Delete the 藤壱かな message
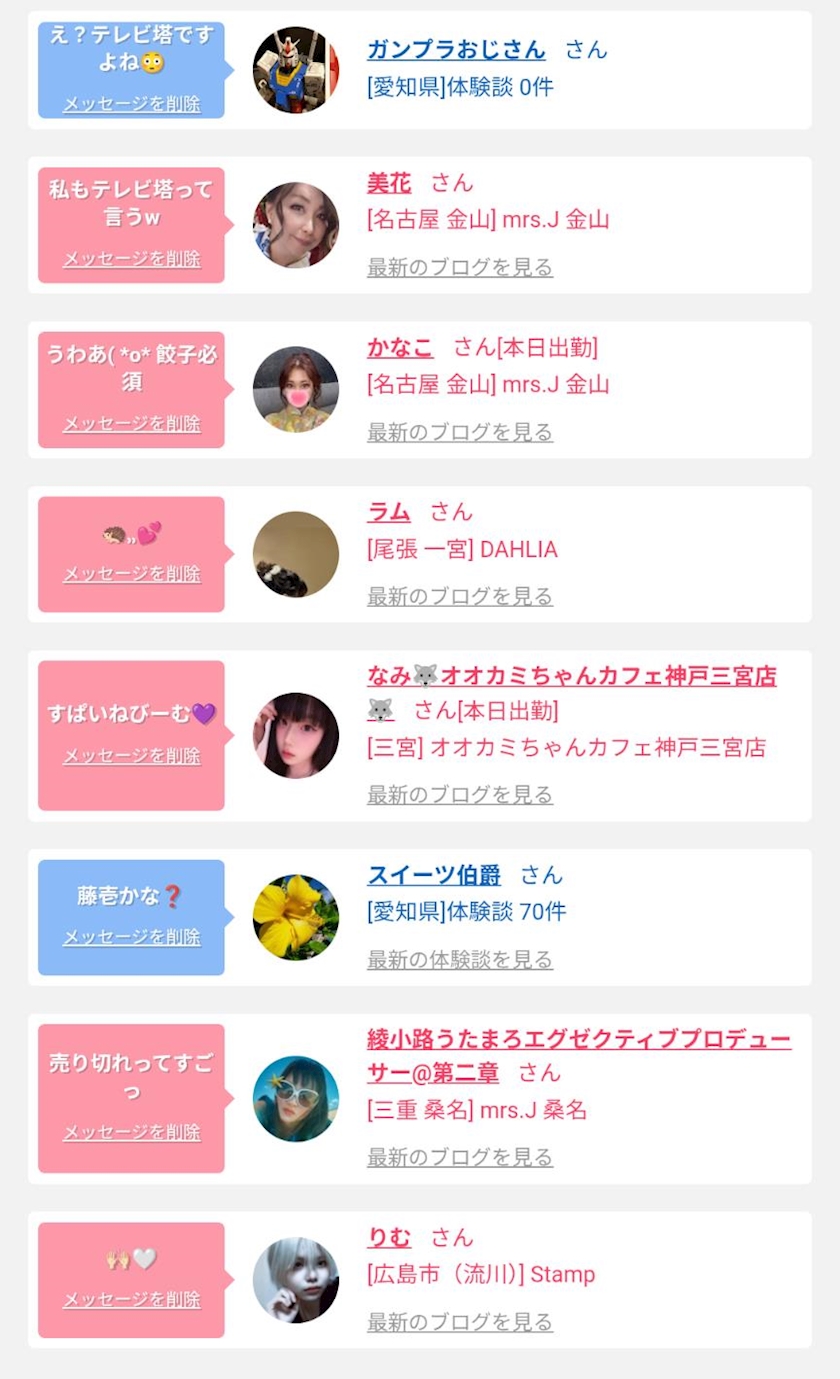 [x=131, y=937]
